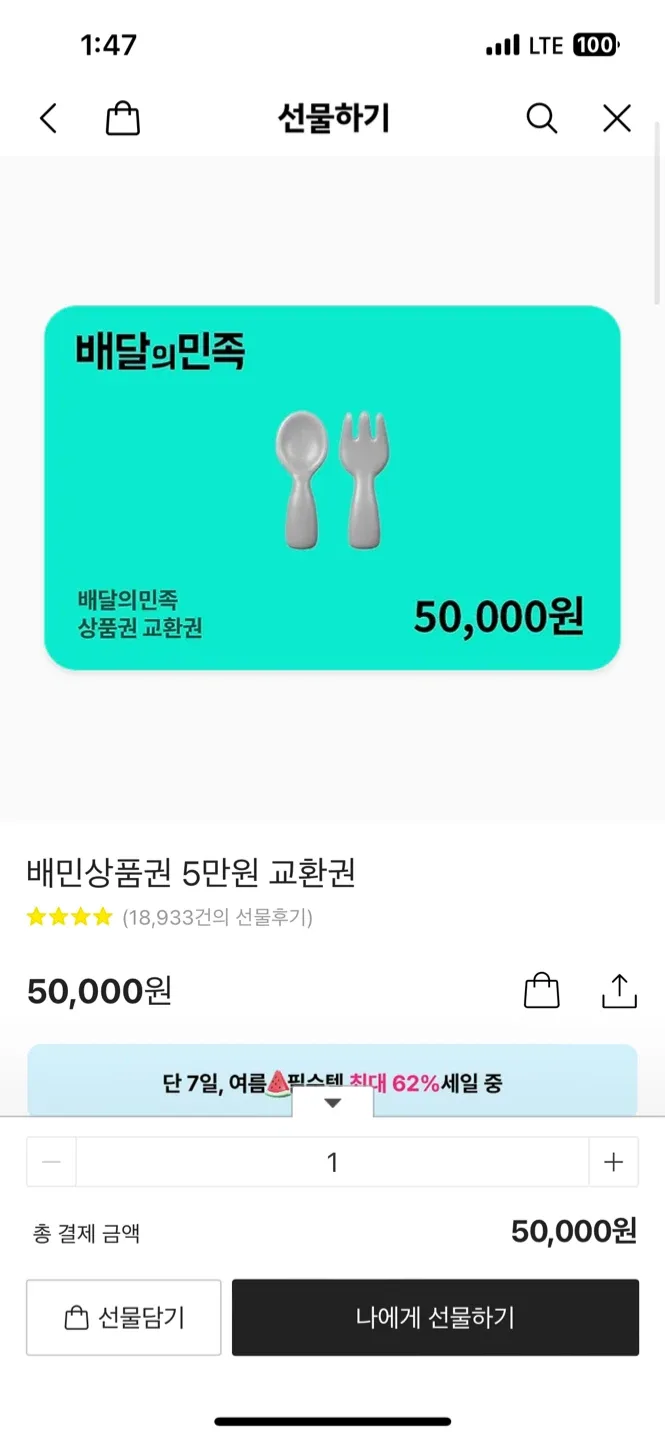
Task: Collapse the purchase options panel
Action: tap(333, 1102)
